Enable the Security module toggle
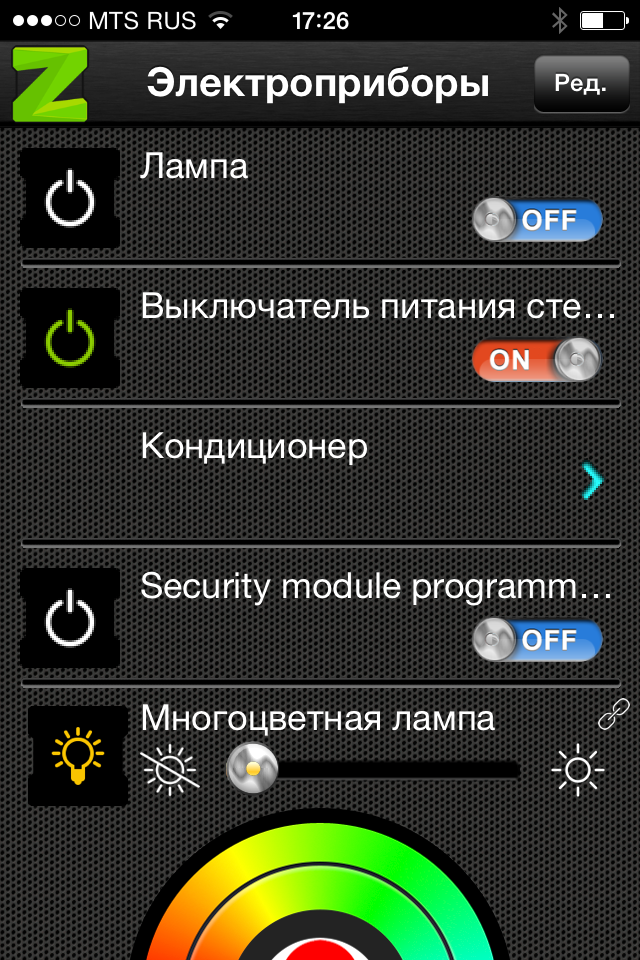This screenshot has height=960, width=640. click(x=538, y=640)
